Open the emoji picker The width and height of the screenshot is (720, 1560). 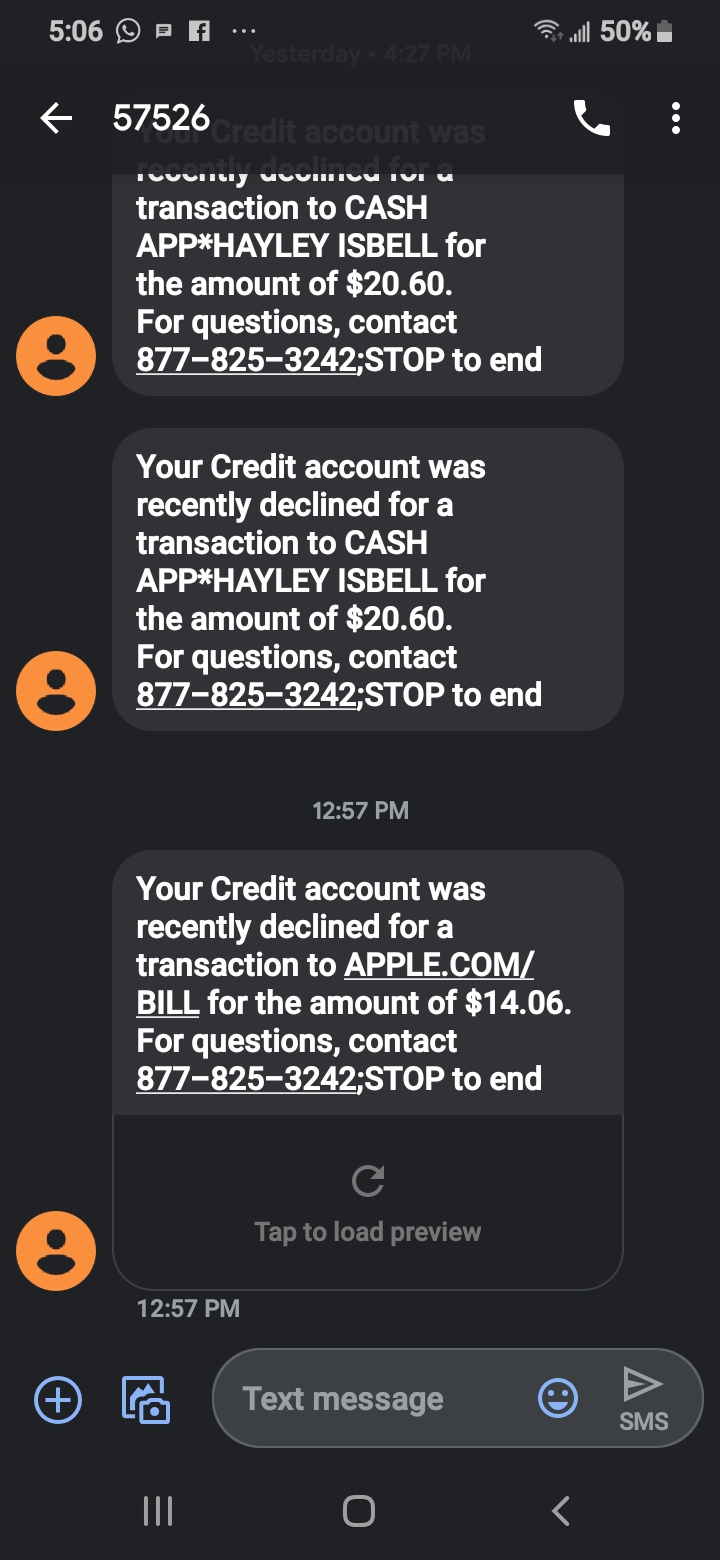pos(558,1398)
